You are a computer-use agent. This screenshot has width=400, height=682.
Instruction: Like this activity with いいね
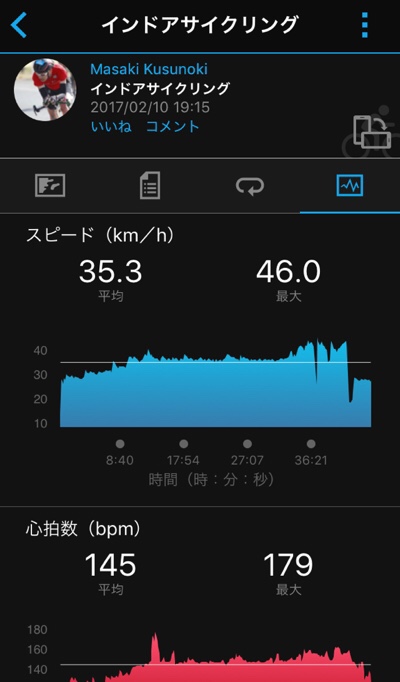tap(111, 127)
